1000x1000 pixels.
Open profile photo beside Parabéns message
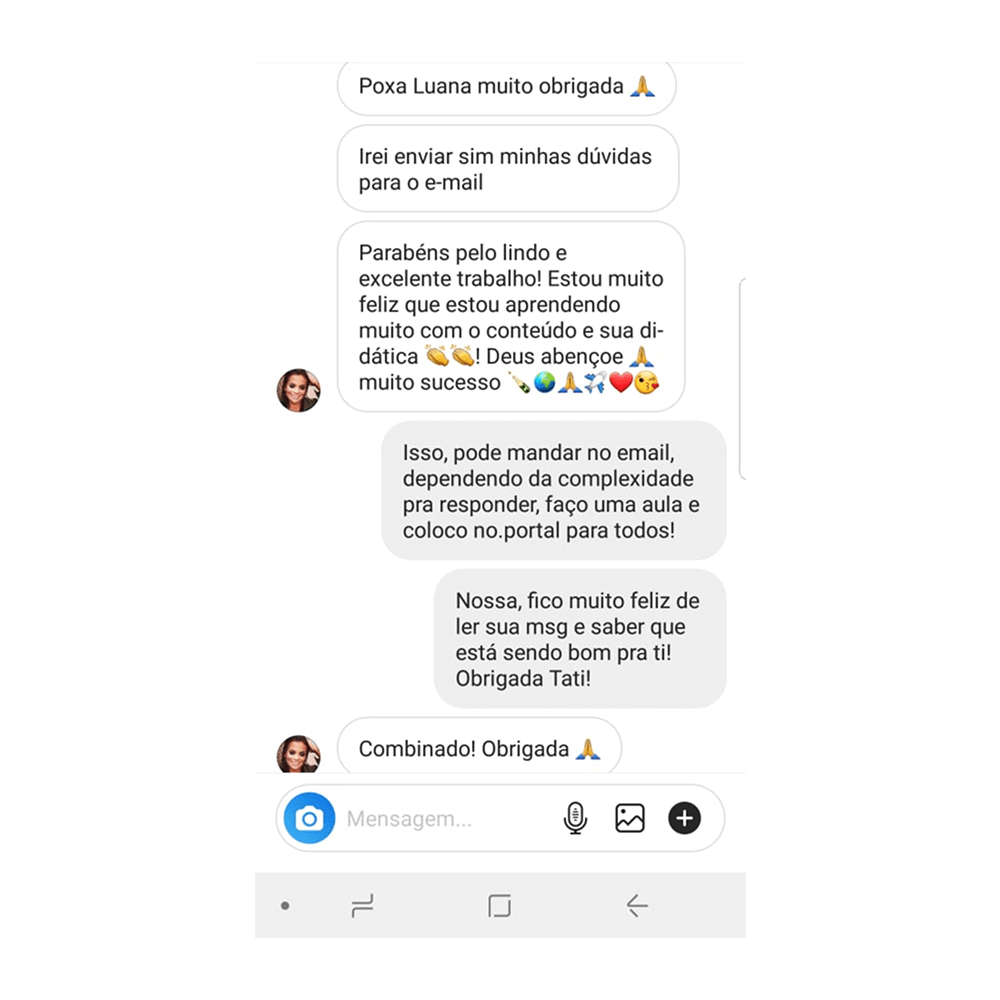298,390
